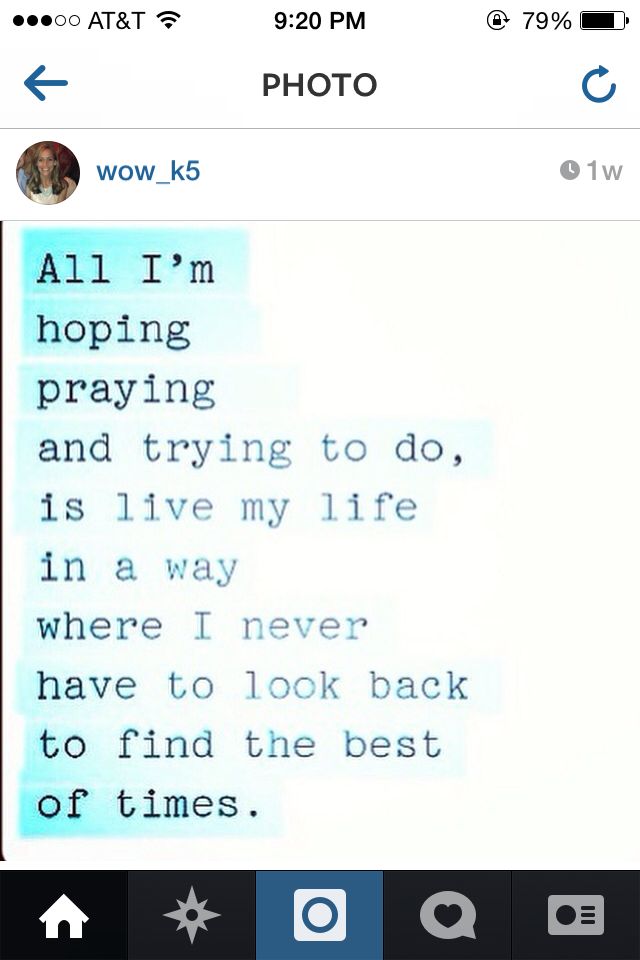Open the Explore tab
Screen dimensions: 640x960
coord(191,916)
